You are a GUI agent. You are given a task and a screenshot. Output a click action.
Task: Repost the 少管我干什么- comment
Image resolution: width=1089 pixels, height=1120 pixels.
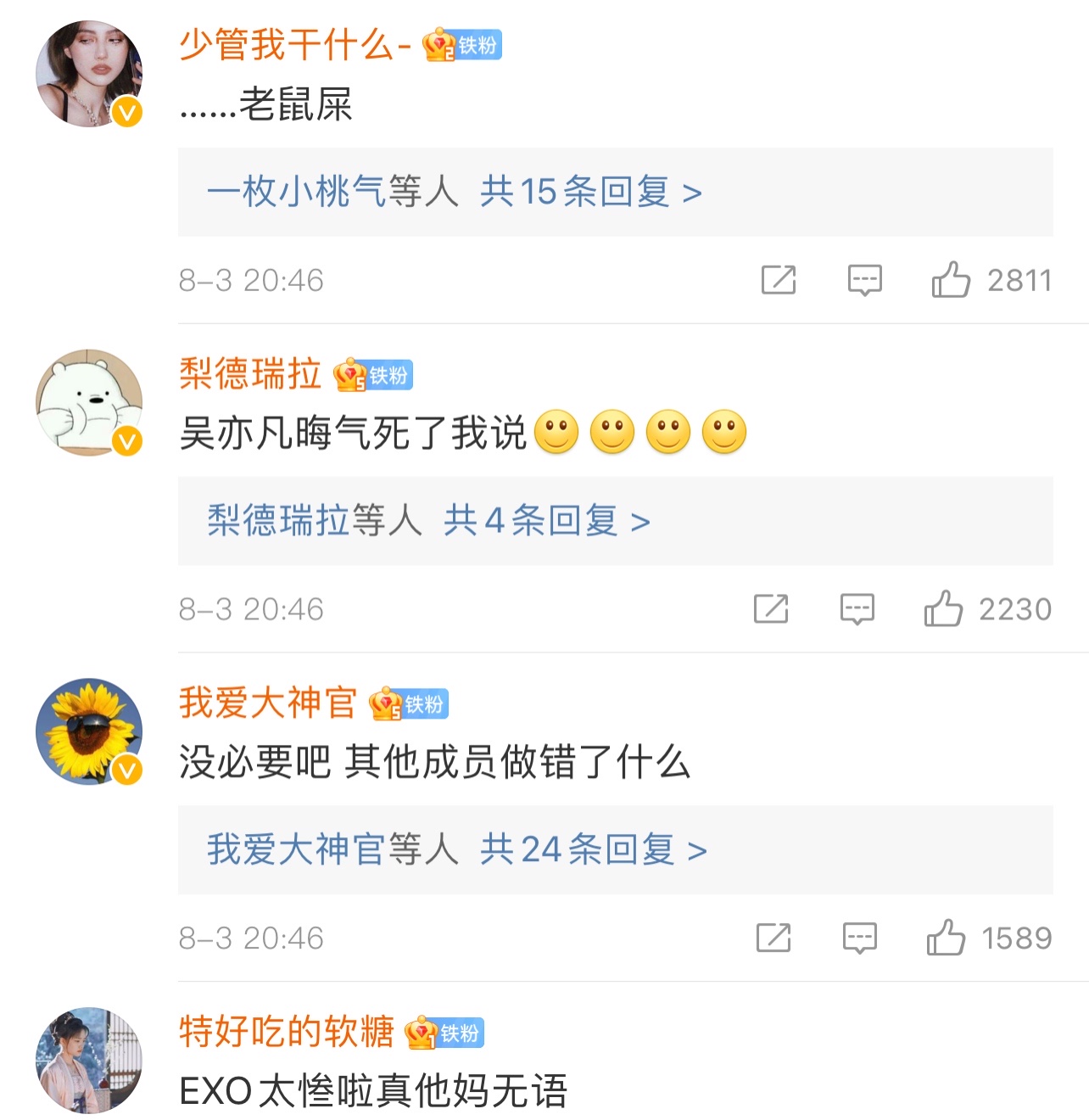[779, 280]
